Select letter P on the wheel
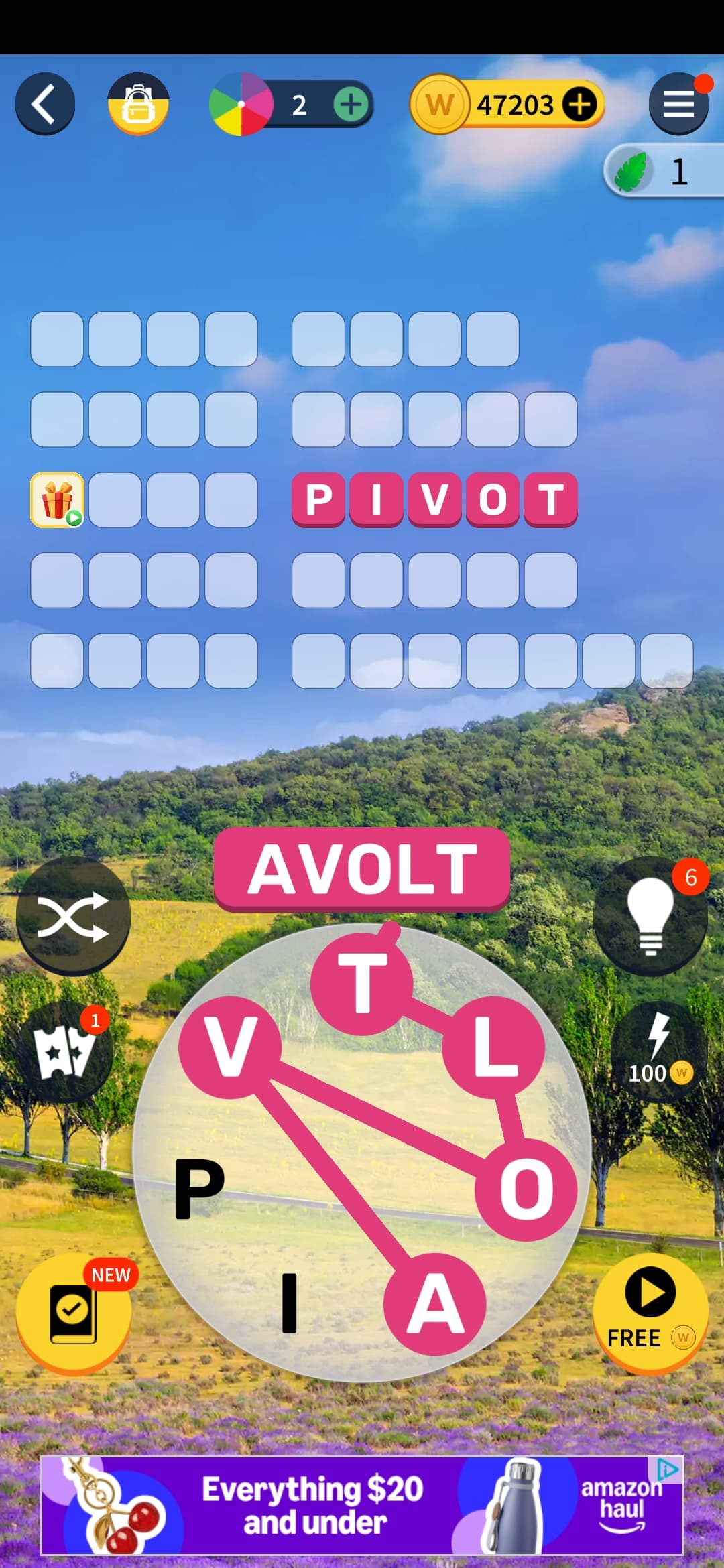Image resolution: width=724 pixels, height=1568 pixels. (199, 1189)
